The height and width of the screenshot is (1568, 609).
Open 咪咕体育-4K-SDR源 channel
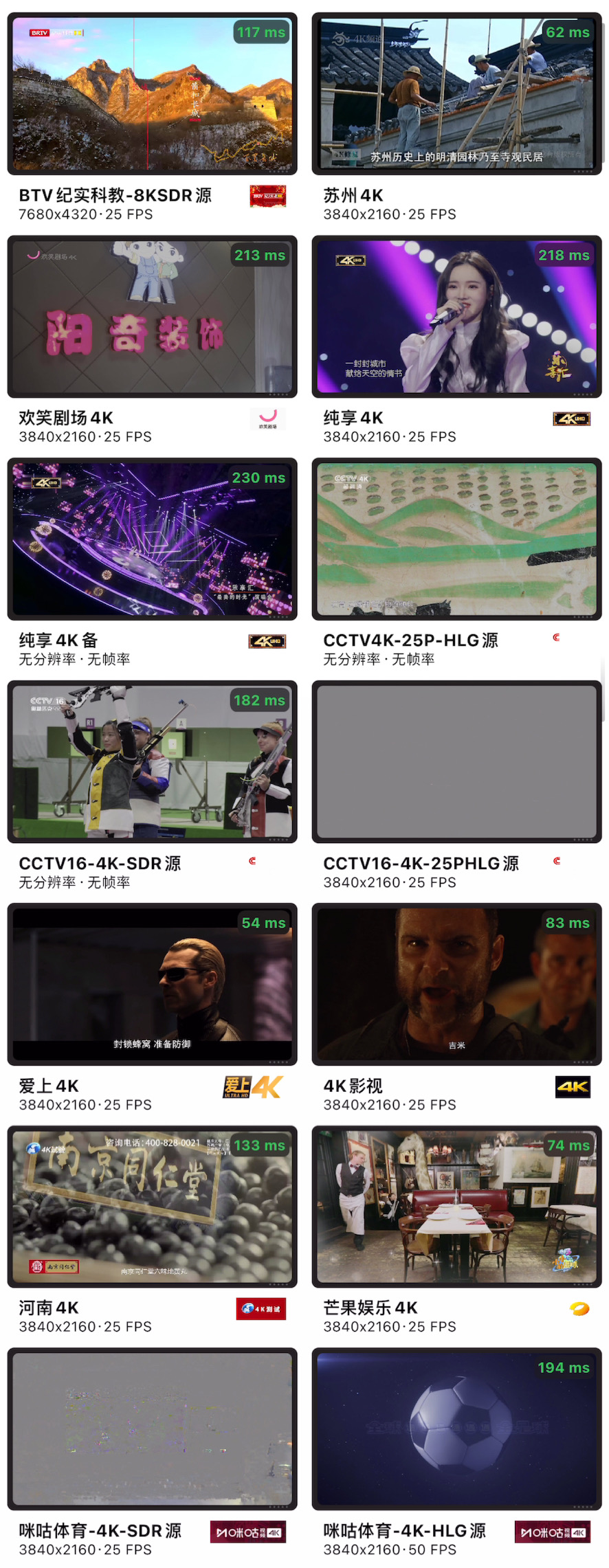[152, 1429]
